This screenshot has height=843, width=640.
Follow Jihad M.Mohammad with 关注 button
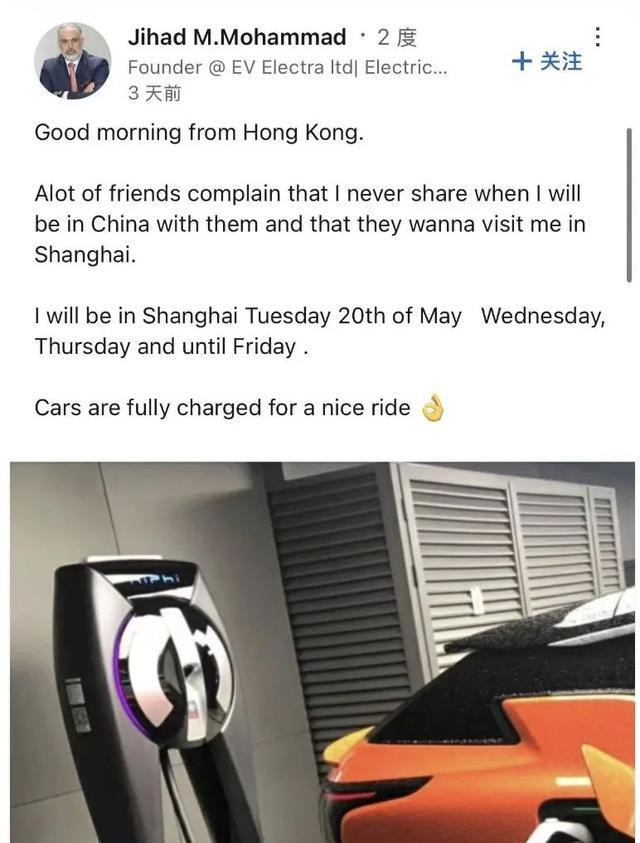[546, 62]
